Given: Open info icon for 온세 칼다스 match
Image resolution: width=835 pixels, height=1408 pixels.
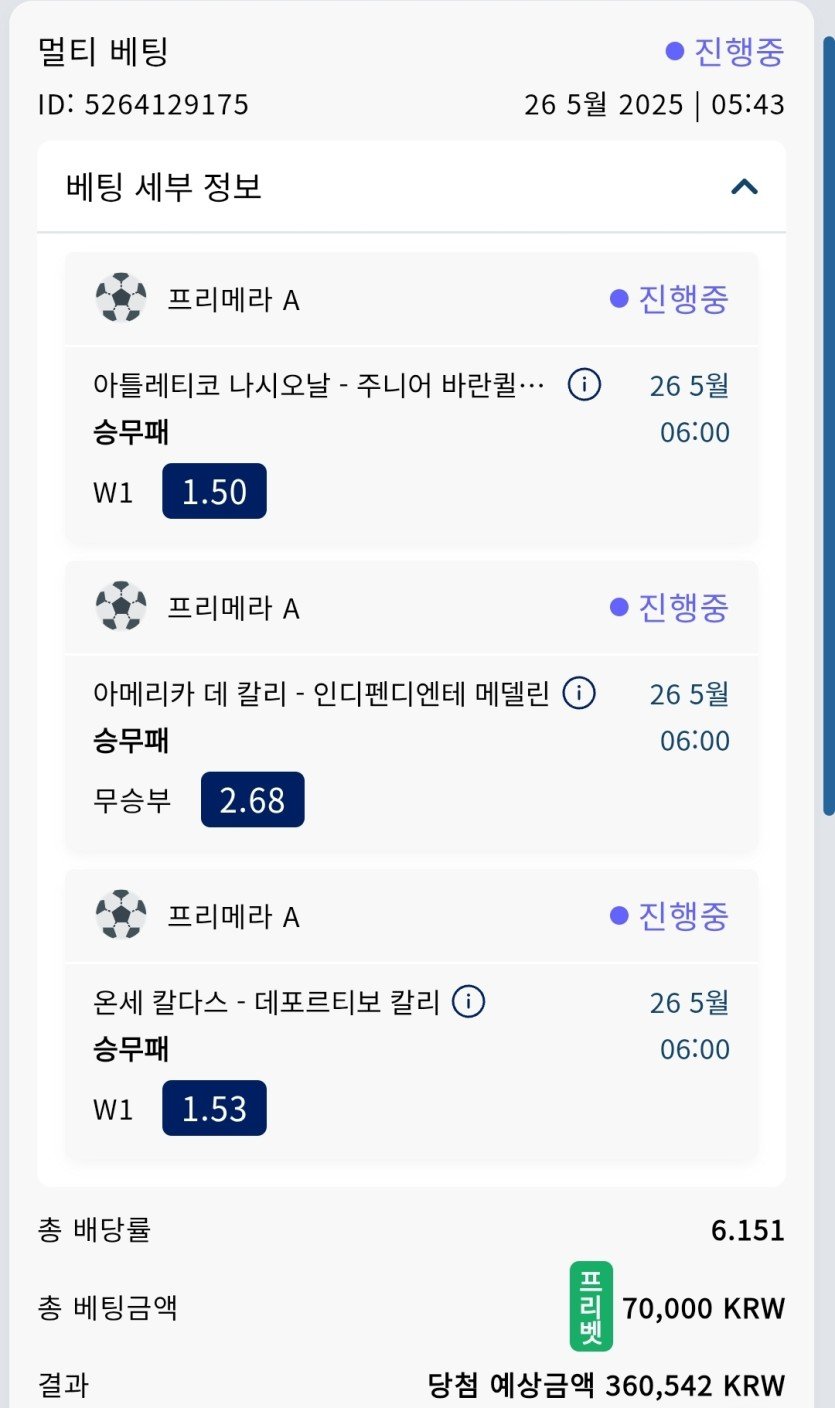Looking at the screenshot, I should coord(468,1001).
